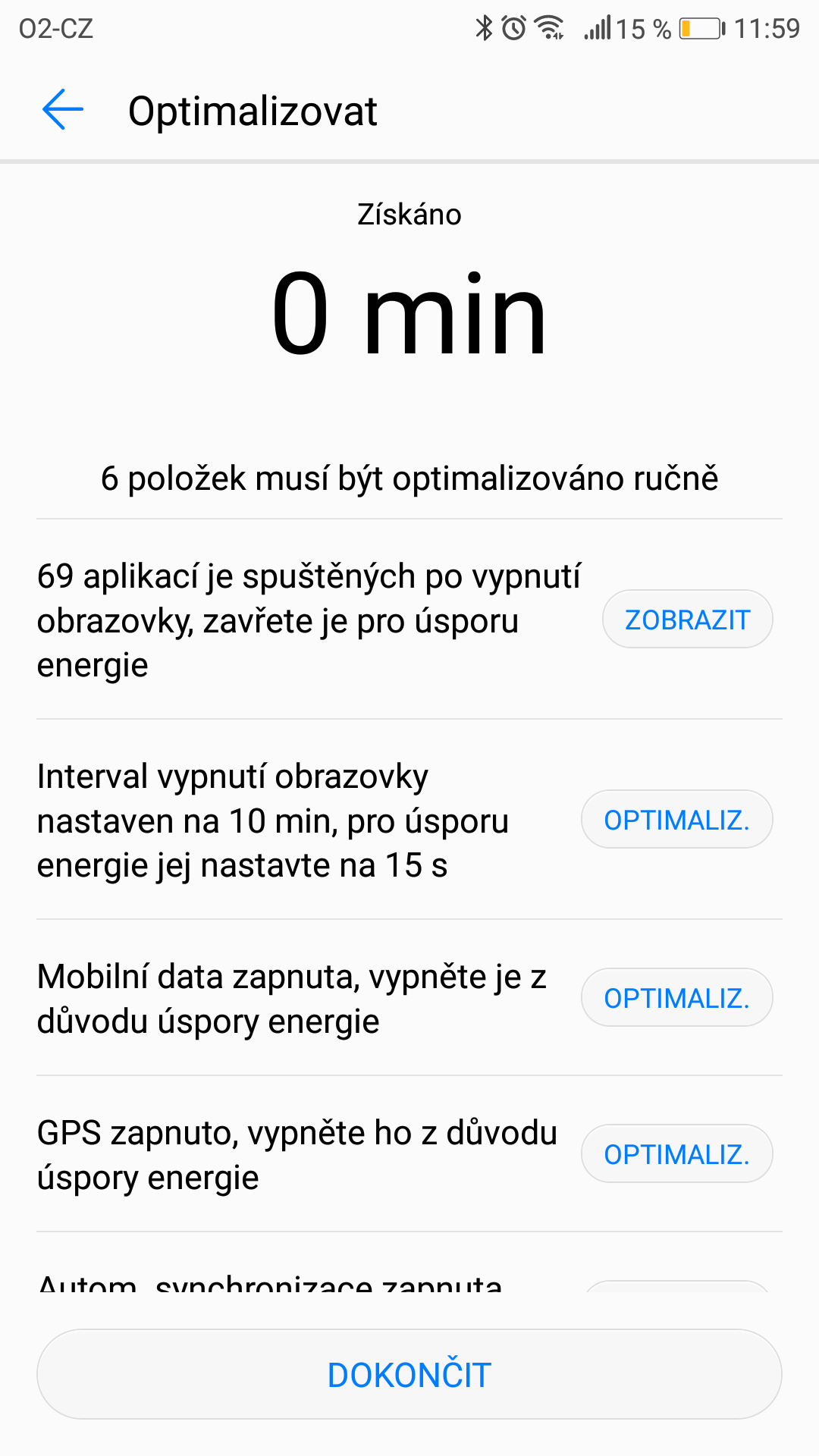This screenshot has height=1456, width=819.
Task: Tap DOKONČIT to finish optimization
Action: pyautogui.click(x=409, y=1375)
